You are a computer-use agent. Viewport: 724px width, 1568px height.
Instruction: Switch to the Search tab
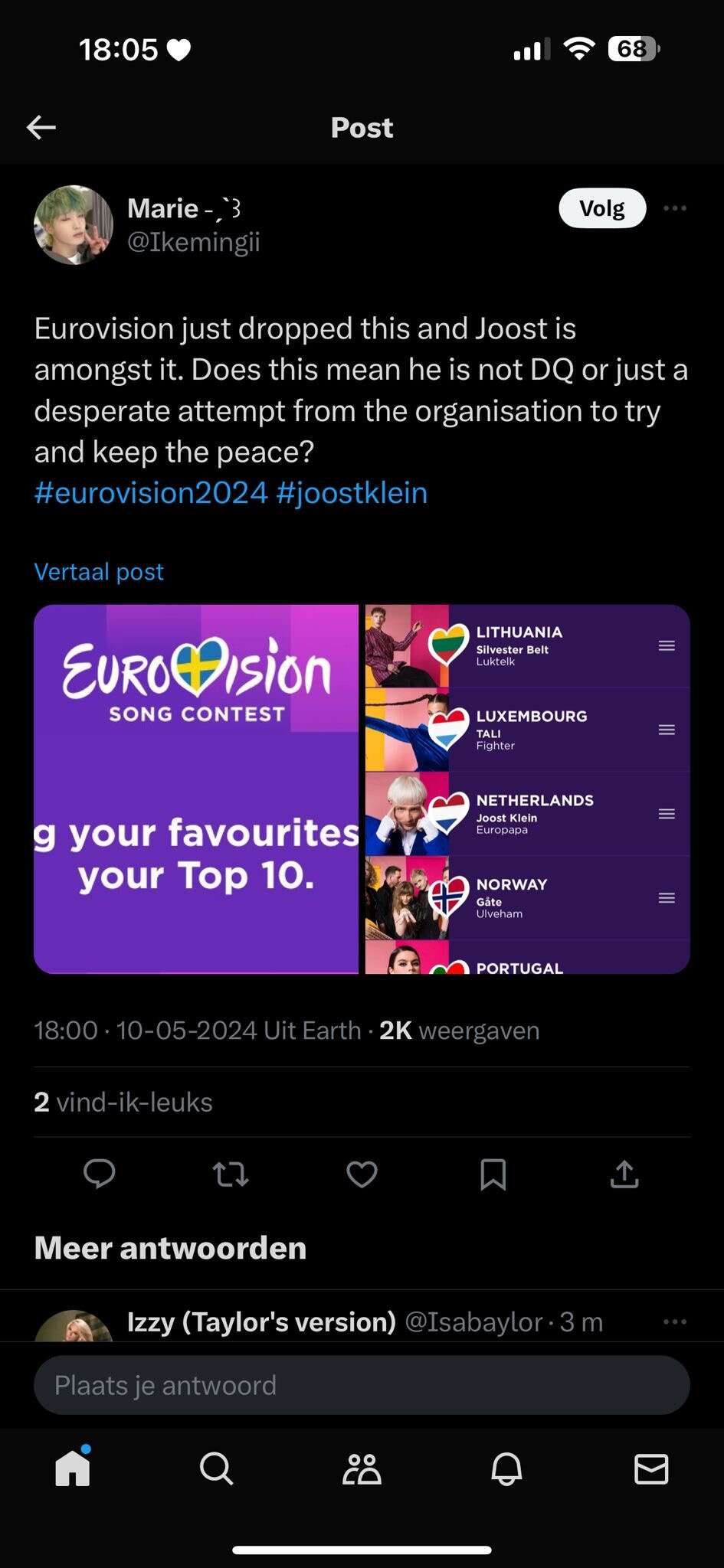pyautogui.click(x=216, y=1468)
